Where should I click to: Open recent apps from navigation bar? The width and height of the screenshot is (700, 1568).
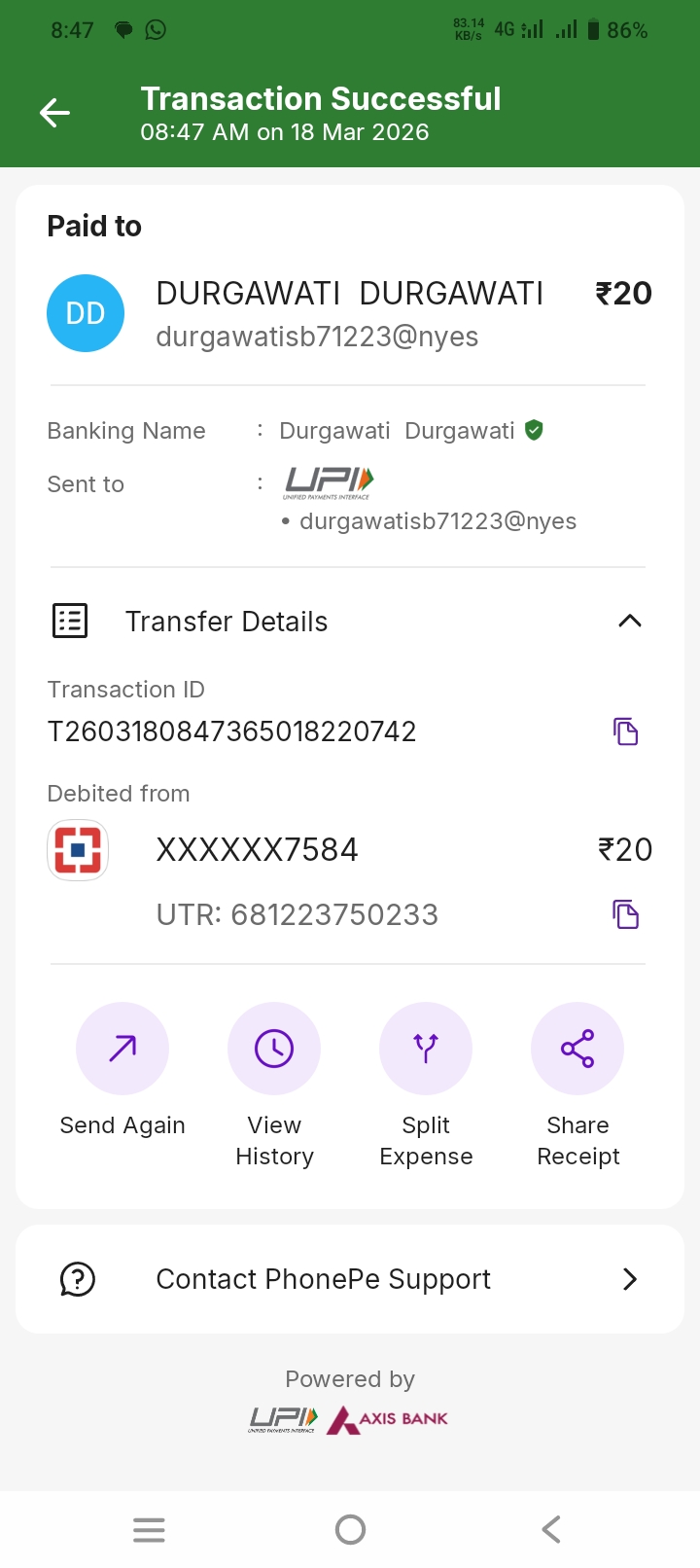149,1530
